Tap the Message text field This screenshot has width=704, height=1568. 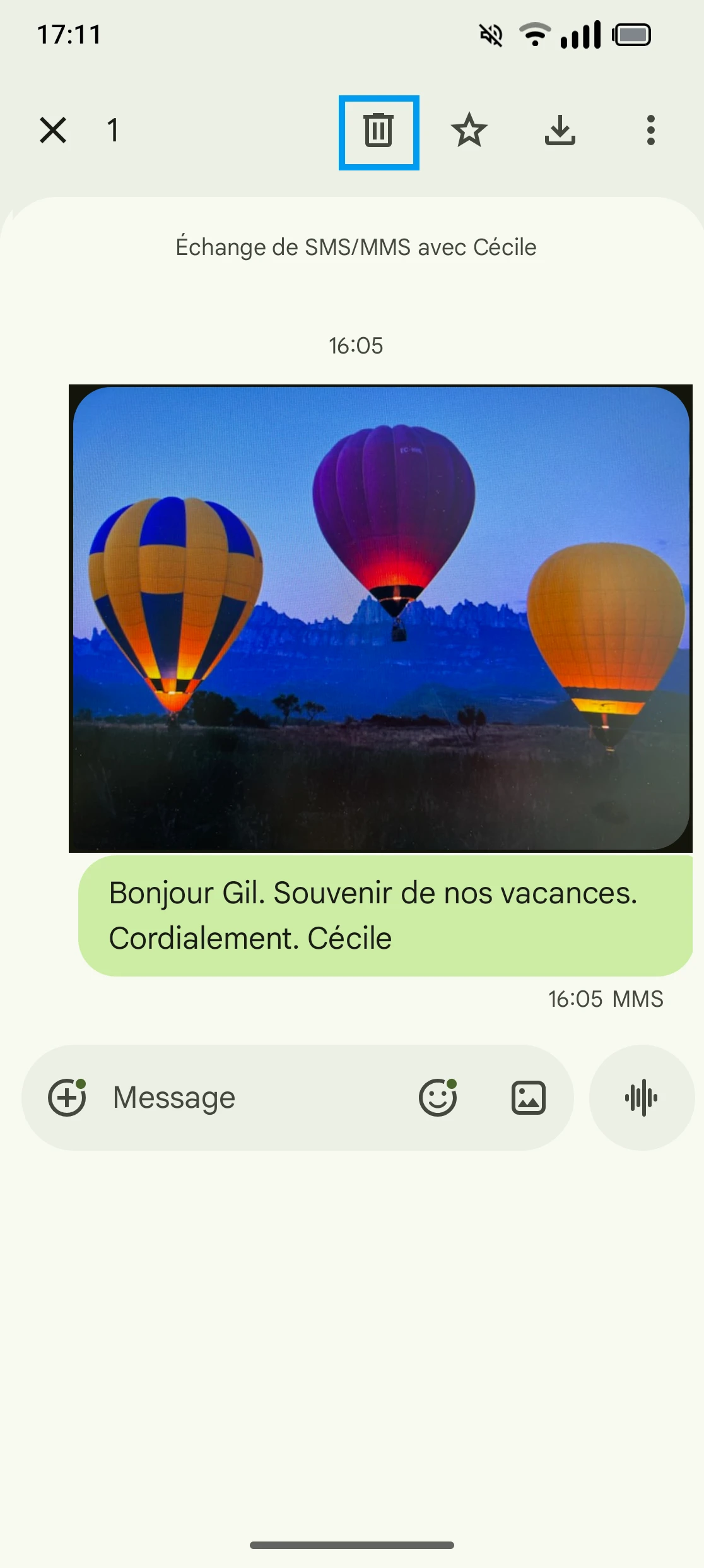tap(252, 1098)
